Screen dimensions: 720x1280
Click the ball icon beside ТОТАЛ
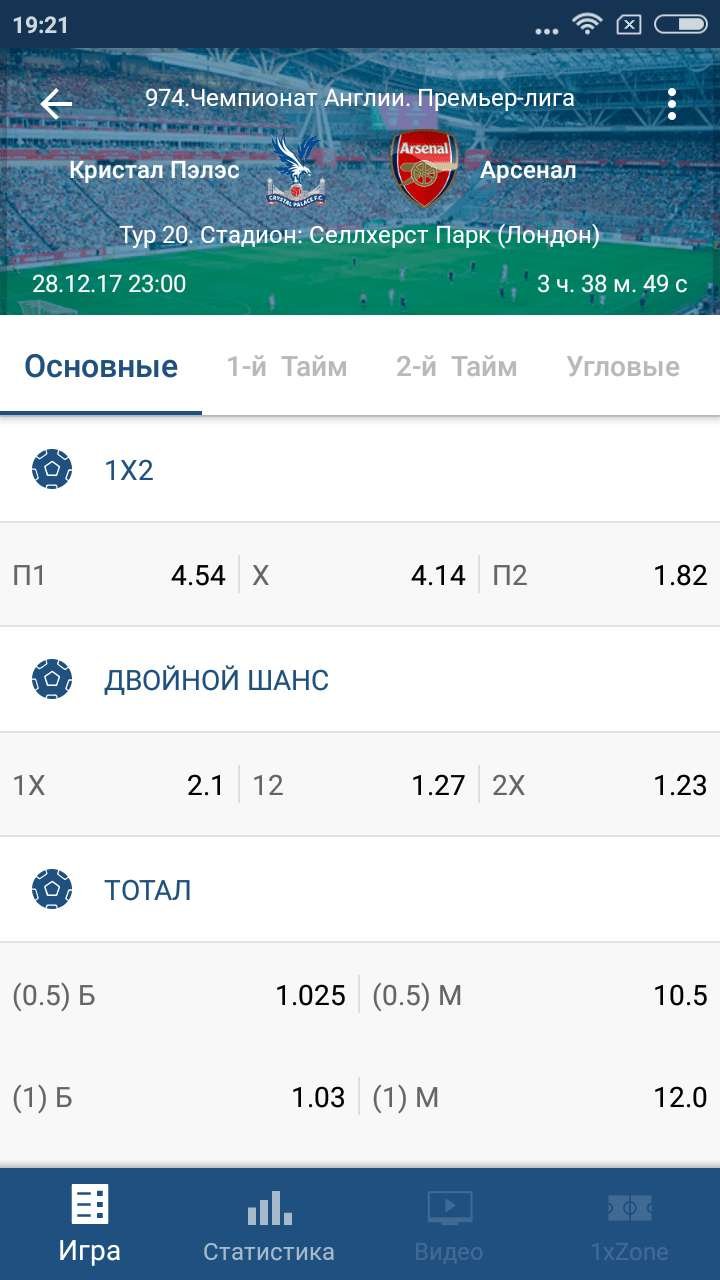(x=52, y=889)
